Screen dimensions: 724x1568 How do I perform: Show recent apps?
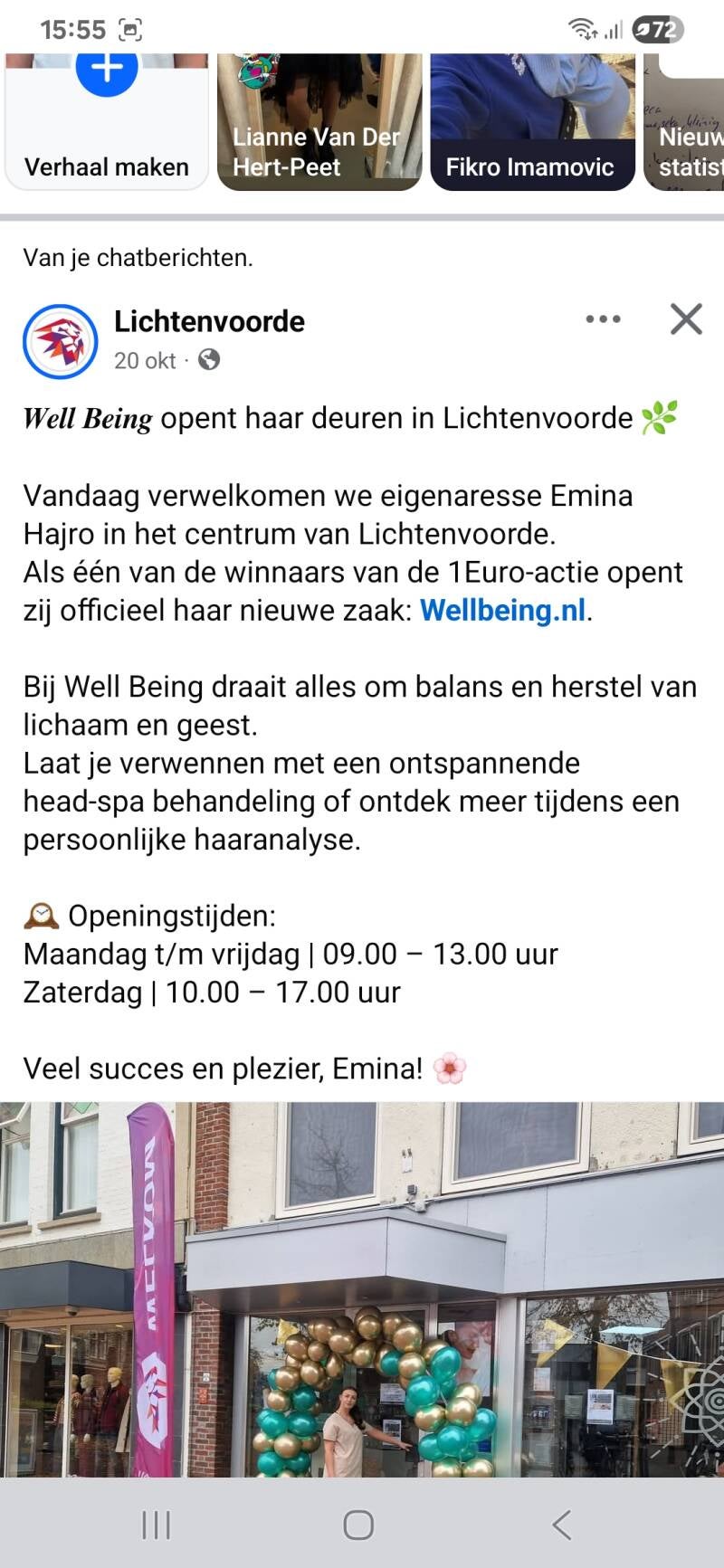coord(157,1525)
